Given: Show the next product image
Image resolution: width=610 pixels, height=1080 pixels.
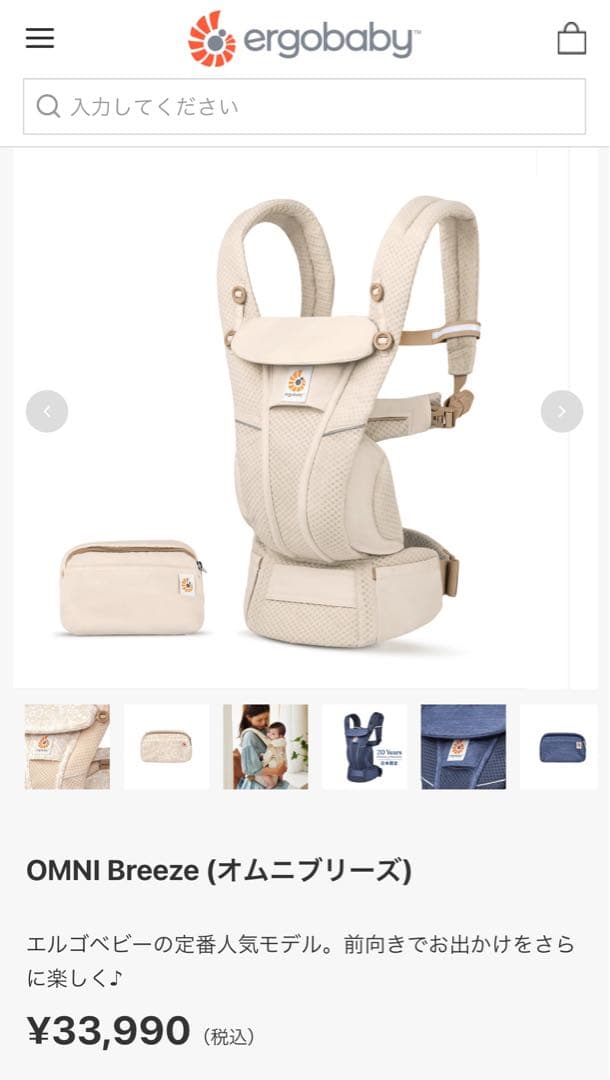Looking at the screenshot, I should click(x=561, y=411).
